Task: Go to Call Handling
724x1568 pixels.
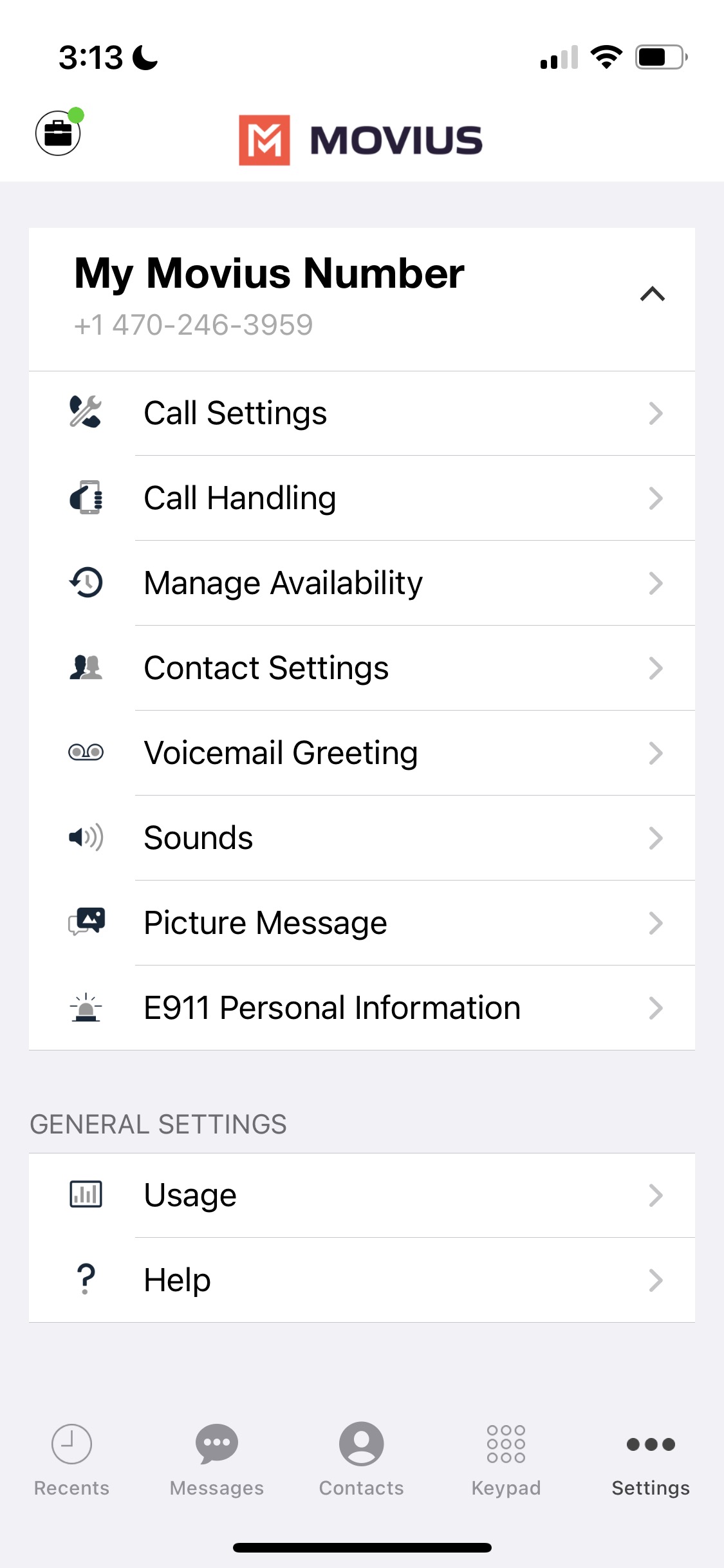Action: pos(362,498)
